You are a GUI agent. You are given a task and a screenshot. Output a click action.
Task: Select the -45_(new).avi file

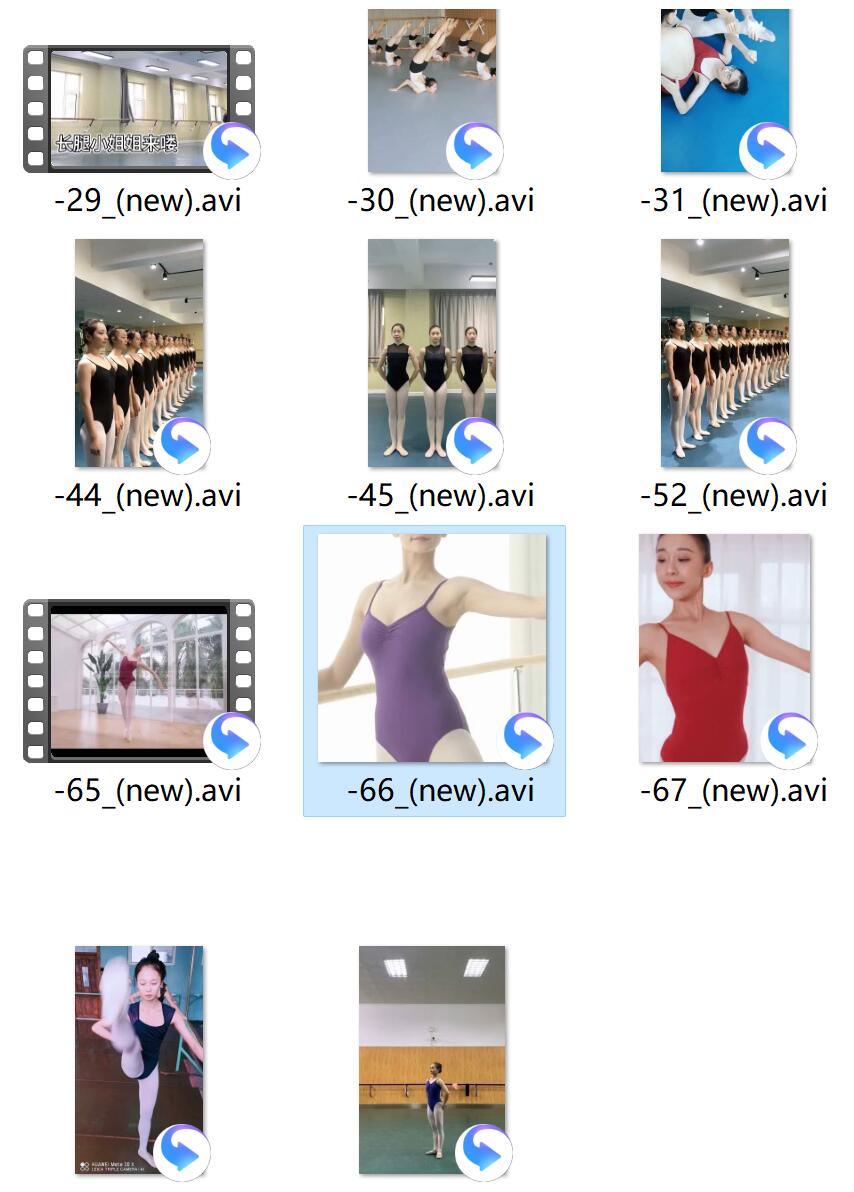[x=432, y=352]
